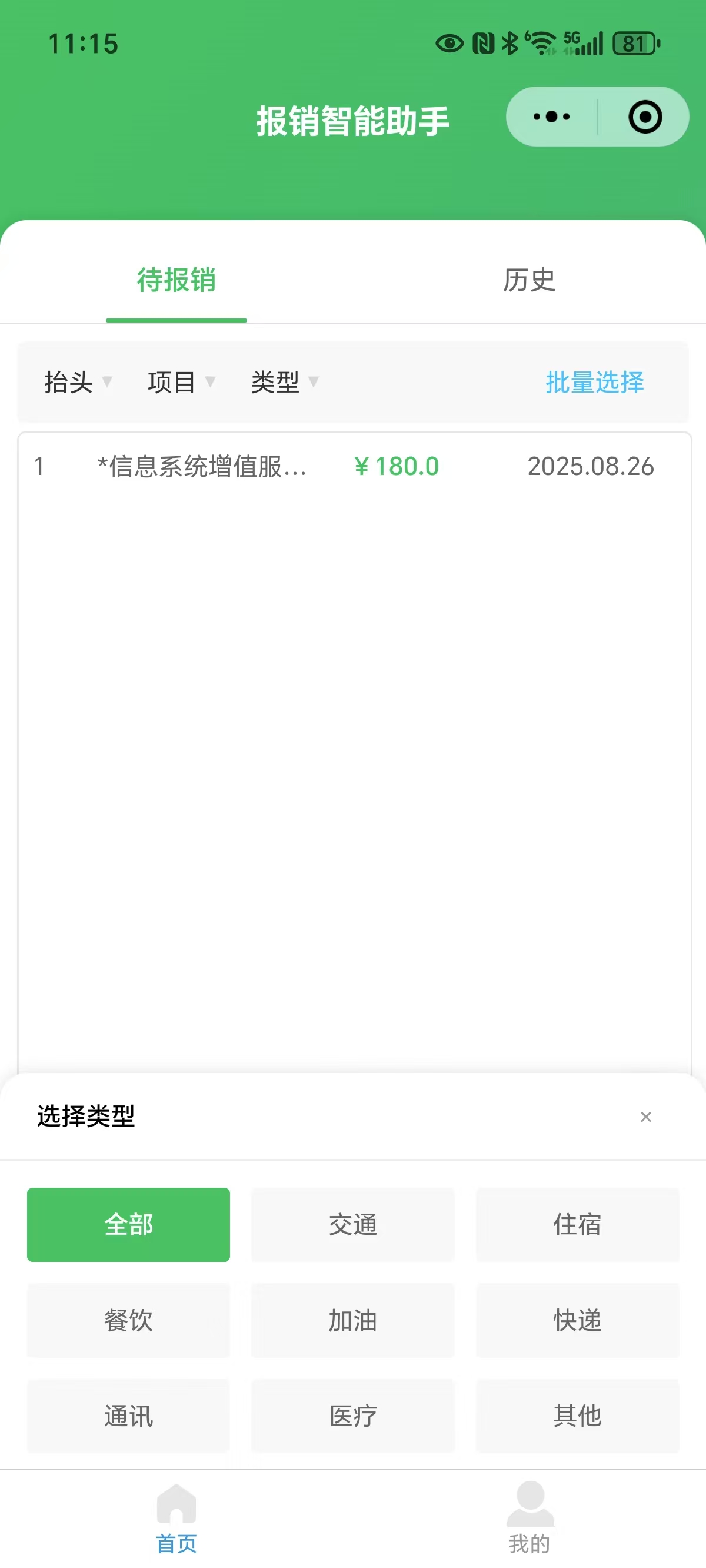The image size is (706, 1568).
Task: Filter by 交通 type
Action: pos(353,1225)
